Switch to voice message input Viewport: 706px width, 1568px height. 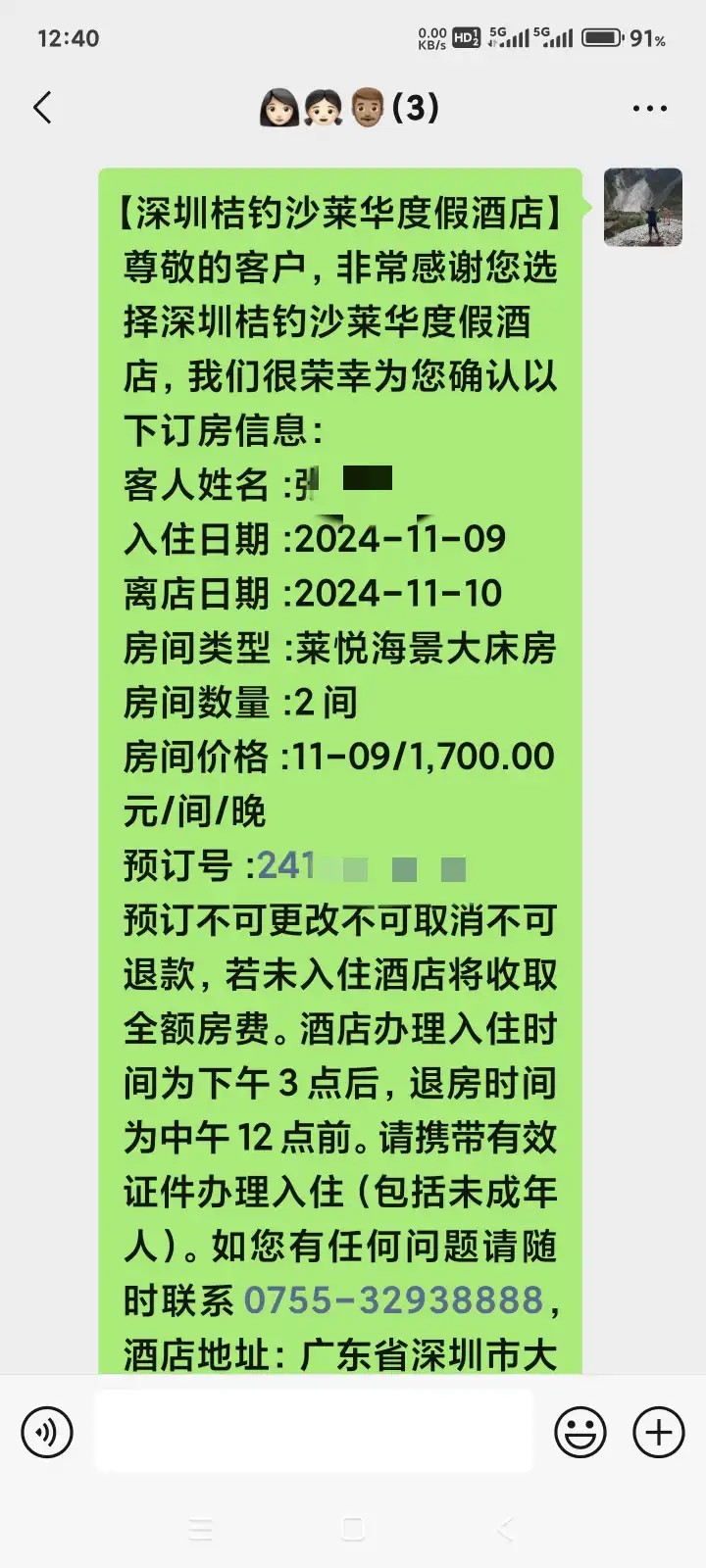[47, 1432]
